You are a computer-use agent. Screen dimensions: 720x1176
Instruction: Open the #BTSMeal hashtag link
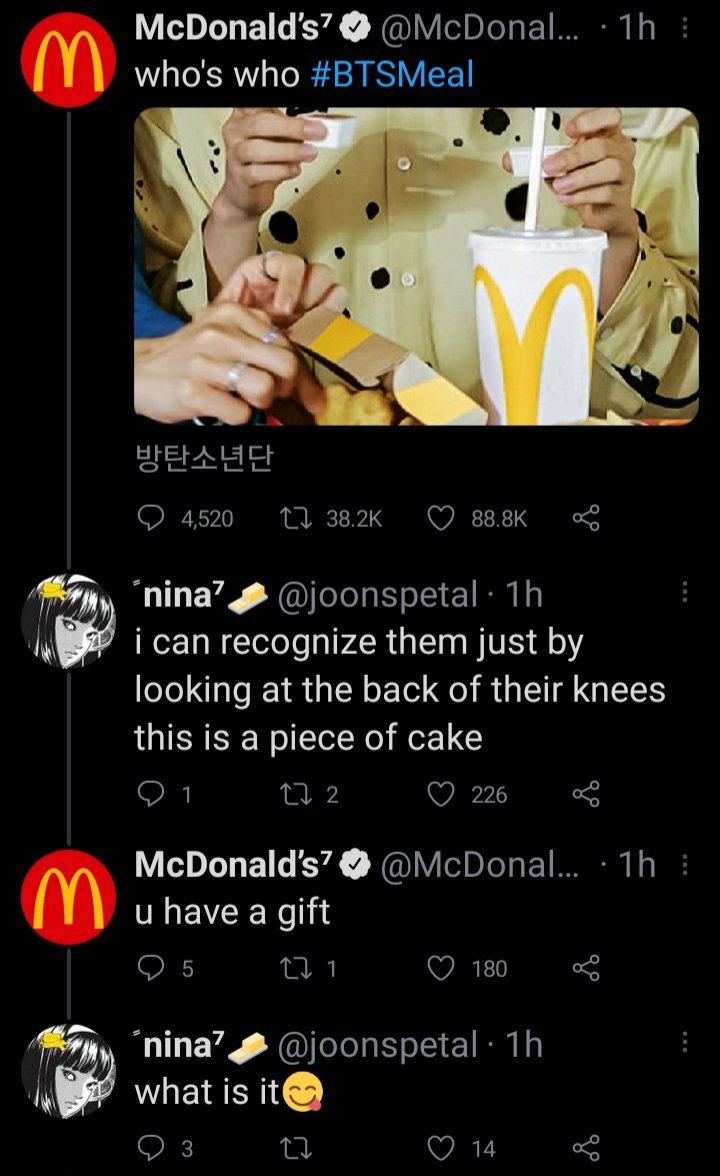point(392,76)
